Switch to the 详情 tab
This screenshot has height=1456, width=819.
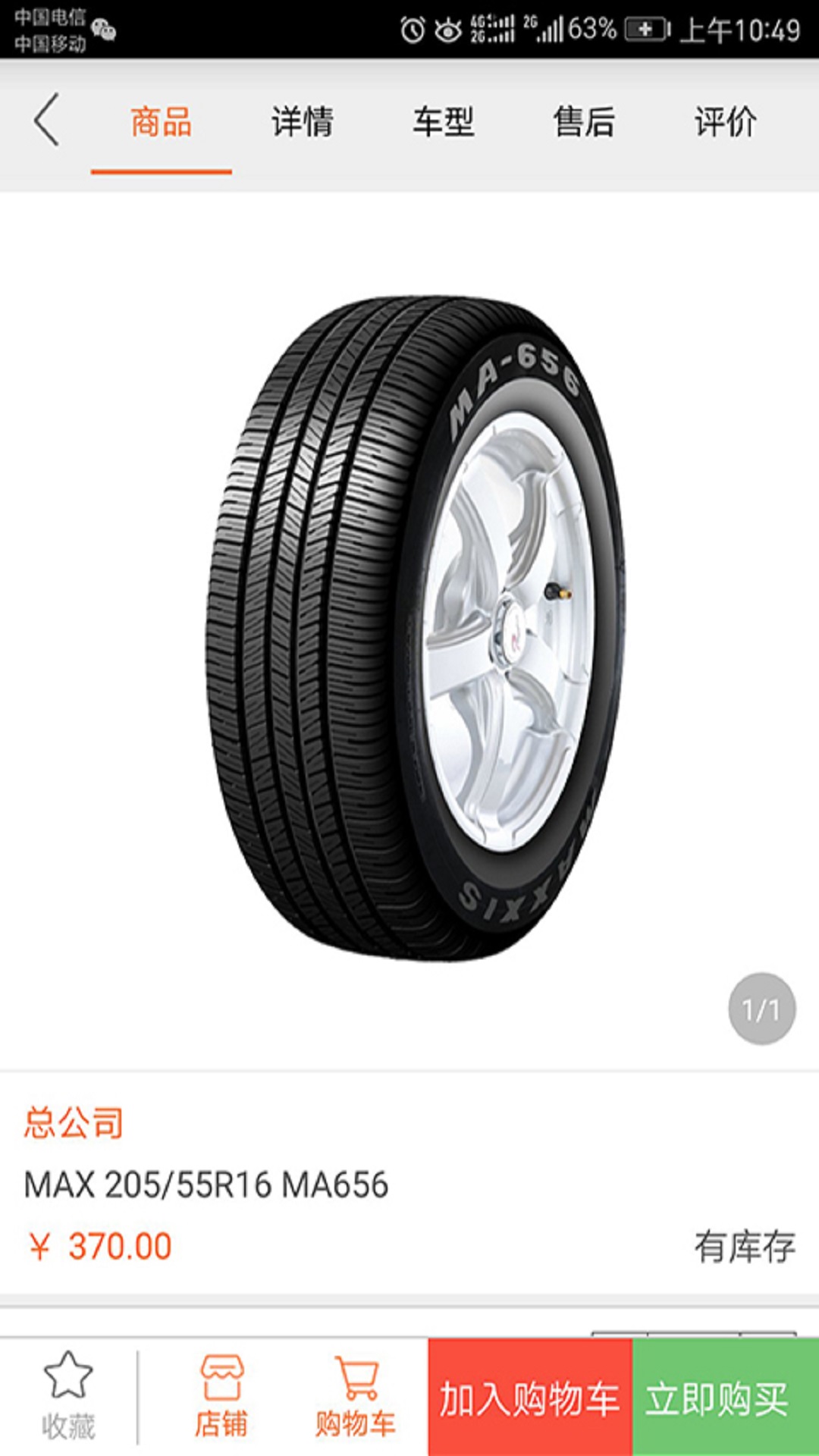[302, 122]
